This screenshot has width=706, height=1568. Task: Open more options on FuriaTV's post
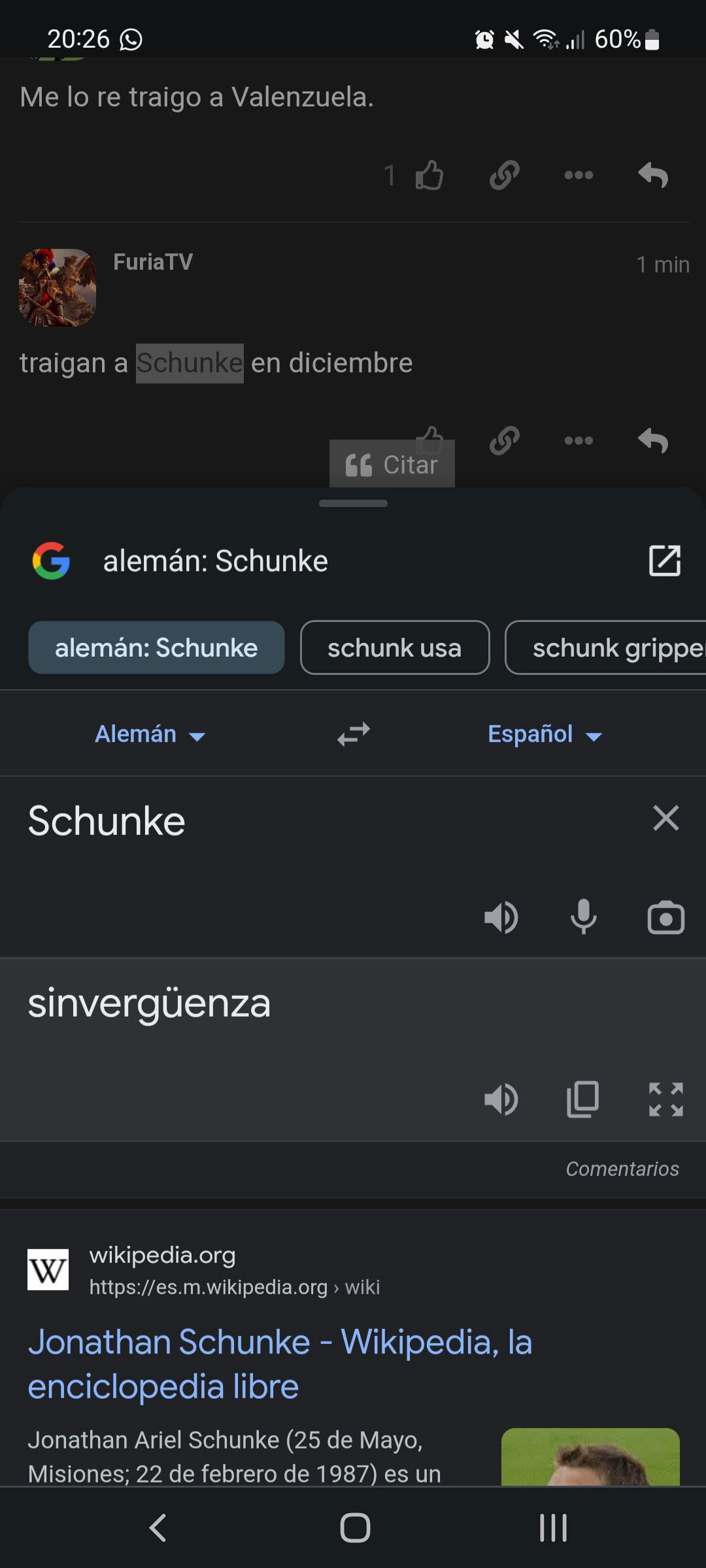579,440
